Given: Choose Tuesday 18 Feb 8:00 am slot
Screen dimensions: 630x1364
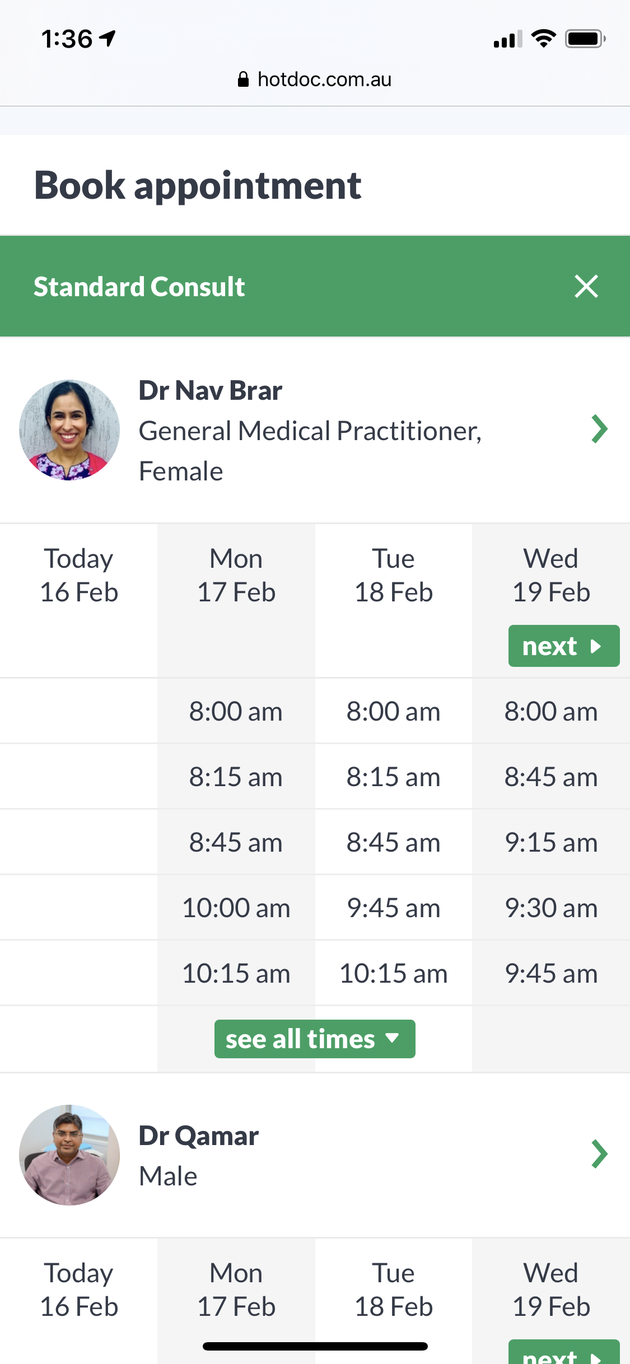Looking at the screenshot, I should pos(393,712).
